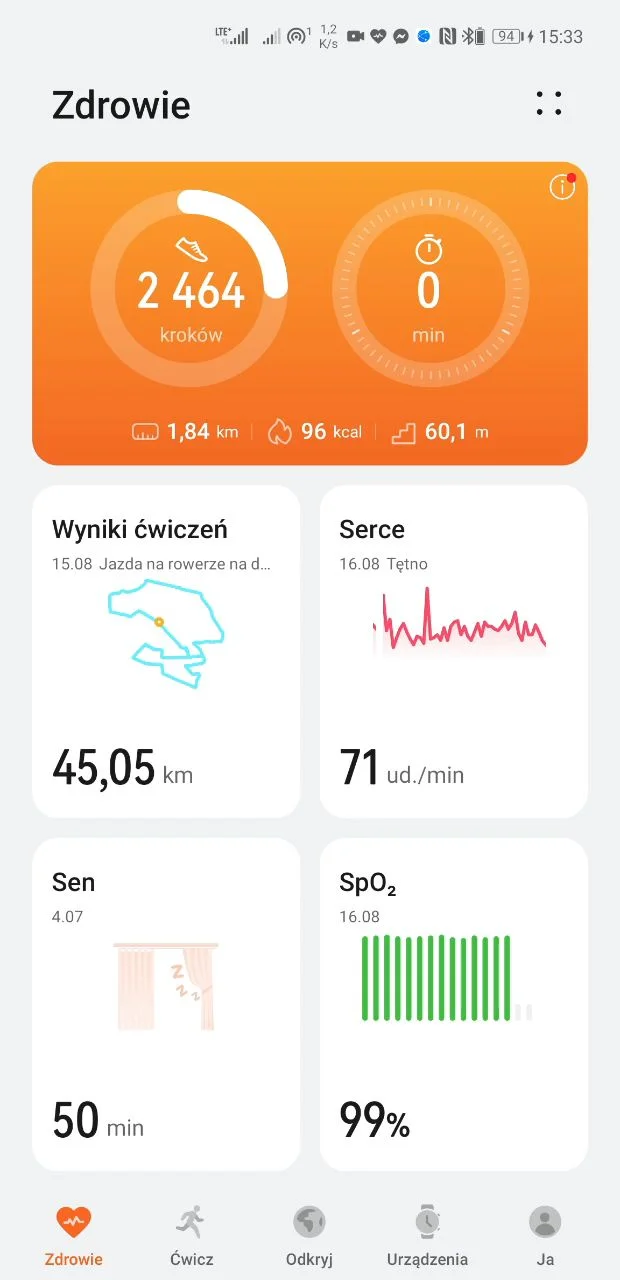The height and width of the screenshot is (1280, 620).
Task: Switch to the Ćwicz tab
Action: coord(190,1235)
